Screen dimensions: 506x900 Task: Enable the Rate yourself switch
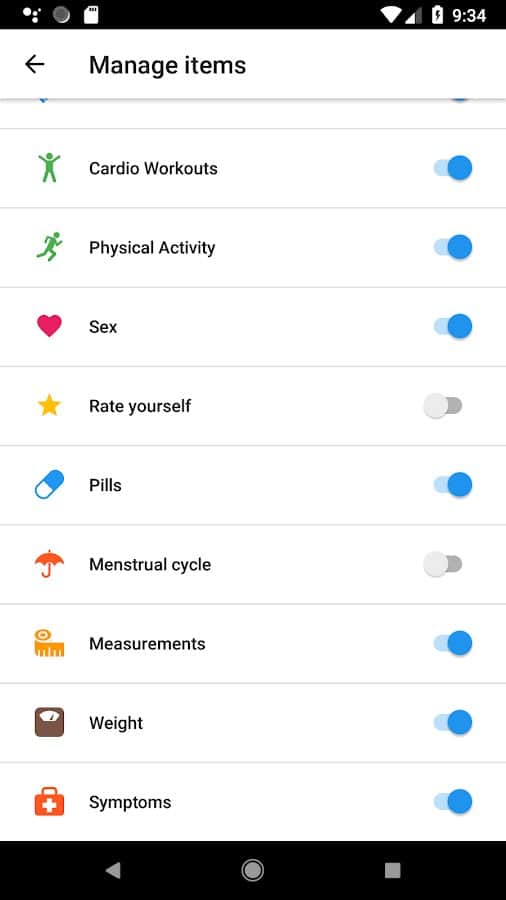click(443, 406)
